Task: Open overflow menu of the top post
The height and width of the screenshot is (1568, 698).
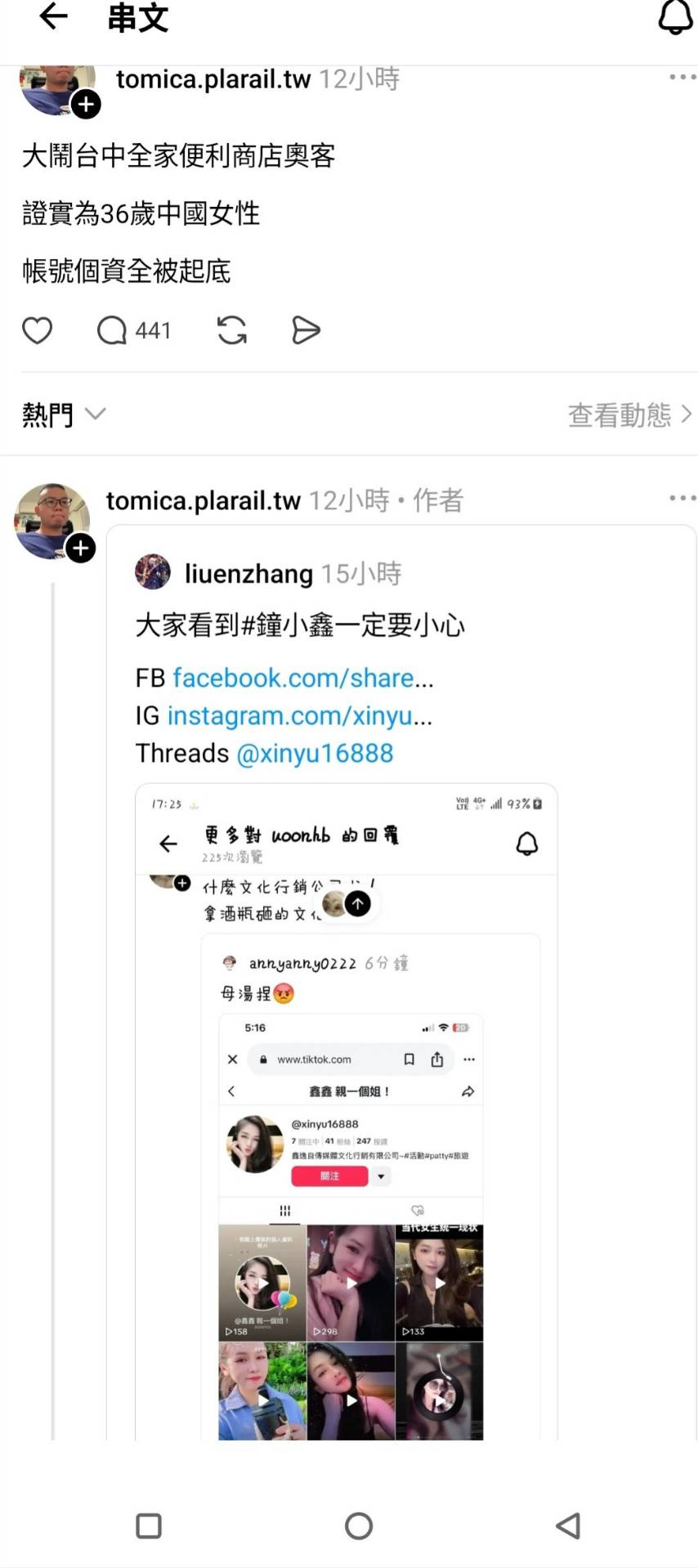Action: click(x=682, y=77)
